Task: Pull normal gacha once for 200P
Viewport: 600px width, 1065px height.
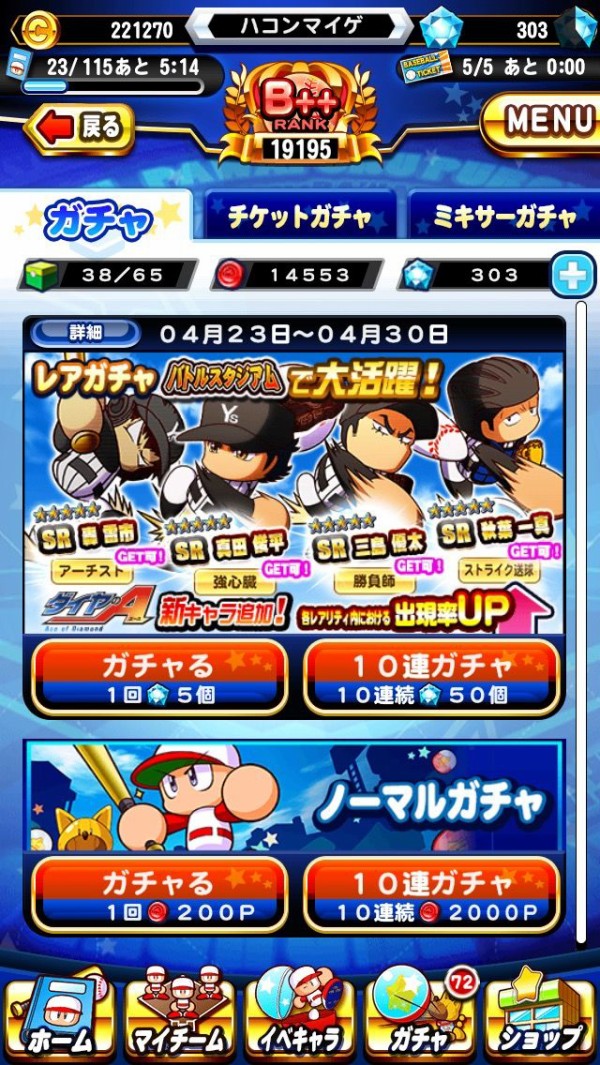Action: [159, 892]
